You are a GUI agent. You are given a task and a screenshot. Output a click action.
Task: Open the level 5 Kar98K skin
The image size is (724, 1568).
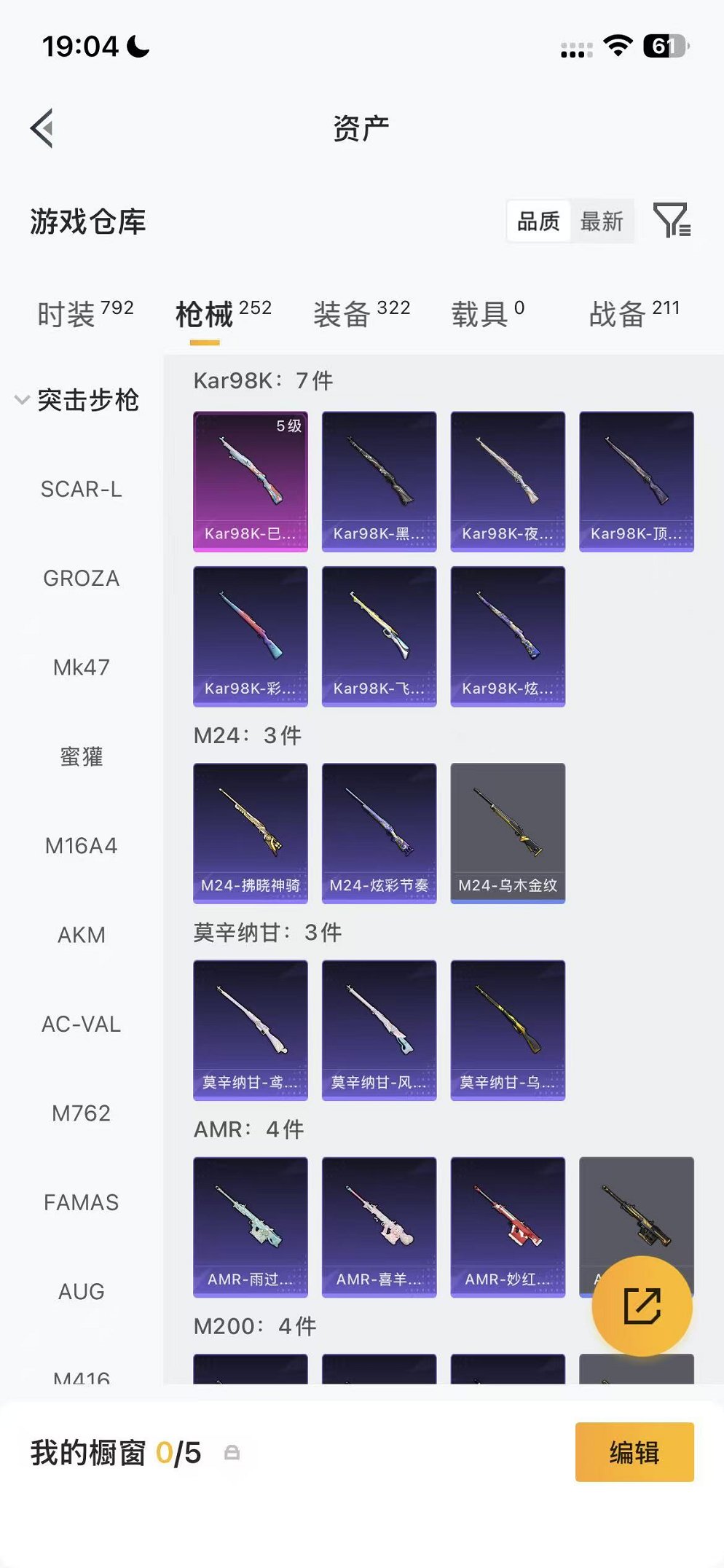point(251,481)
